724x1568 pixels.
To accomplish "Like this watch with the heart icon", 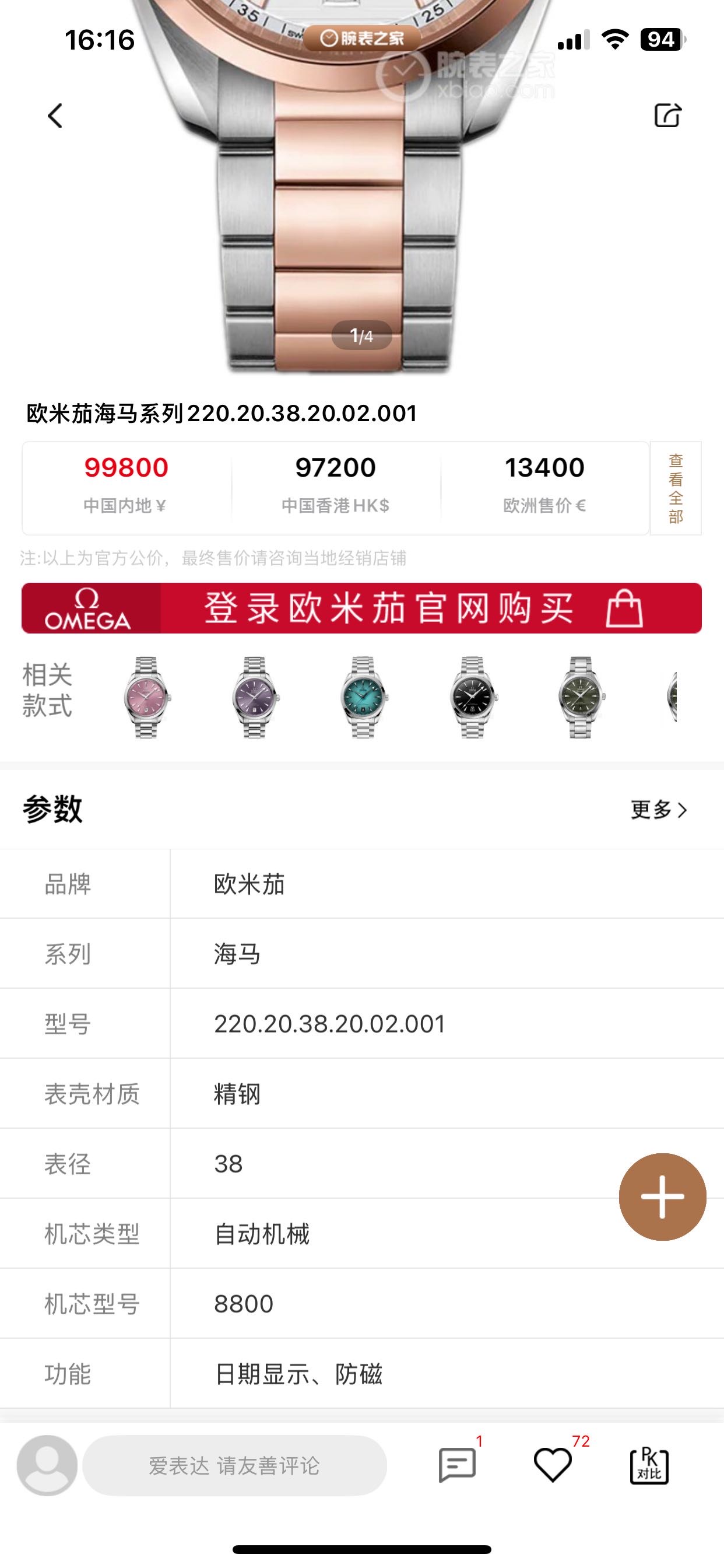I will coord(553,1465).
